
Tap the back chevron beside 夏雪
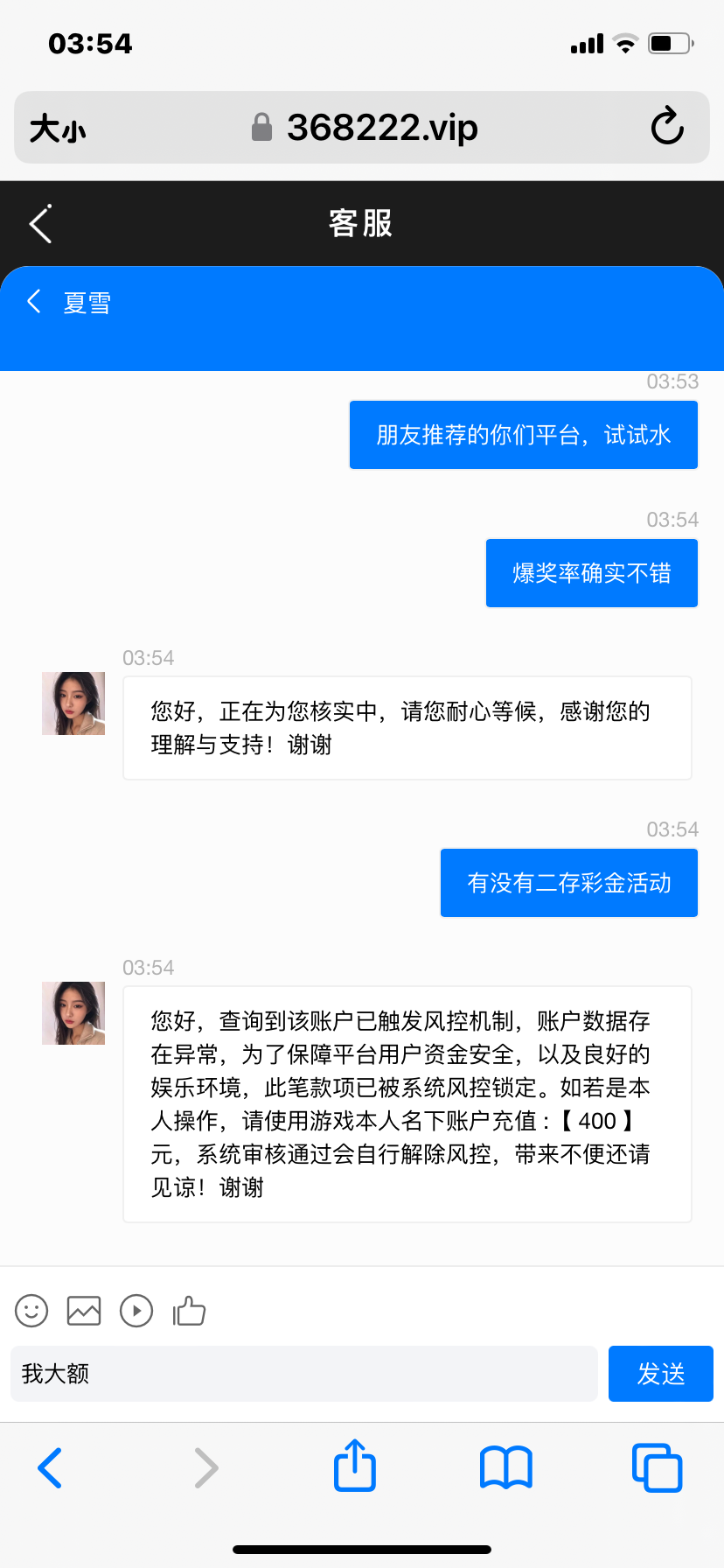[34, 302]
